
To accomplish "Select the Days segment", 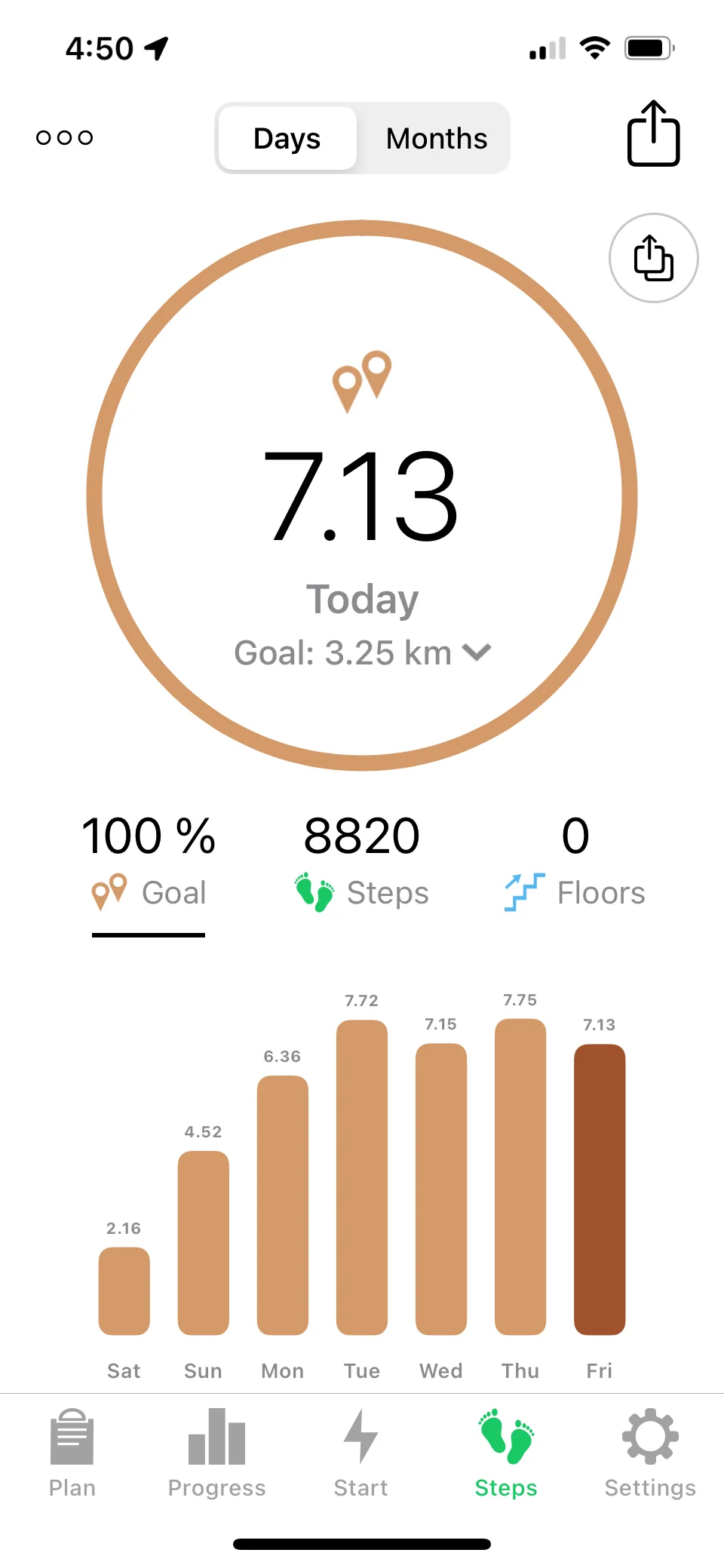I will 287,139.
